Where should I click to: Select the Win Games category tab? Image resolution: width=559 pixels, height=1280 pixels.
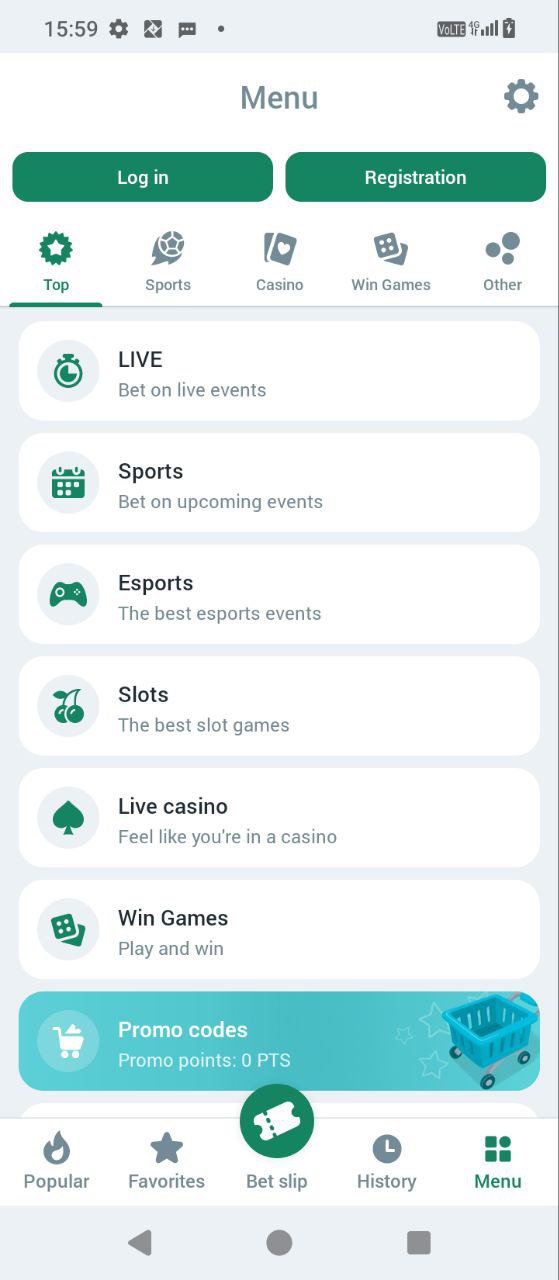[391, 263]
